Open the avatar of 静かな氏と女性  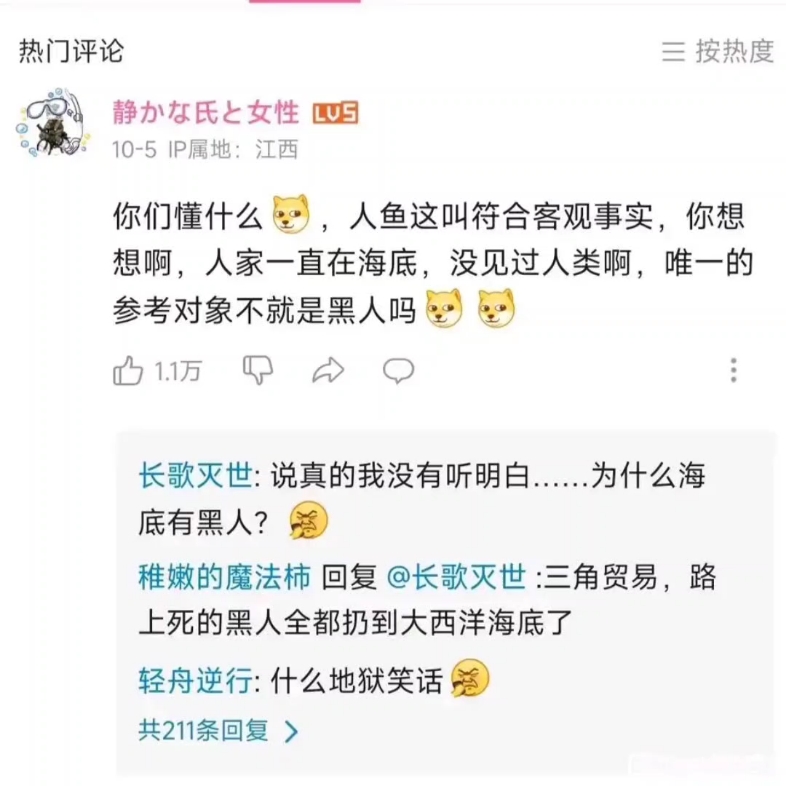click(x=47, y=127)
